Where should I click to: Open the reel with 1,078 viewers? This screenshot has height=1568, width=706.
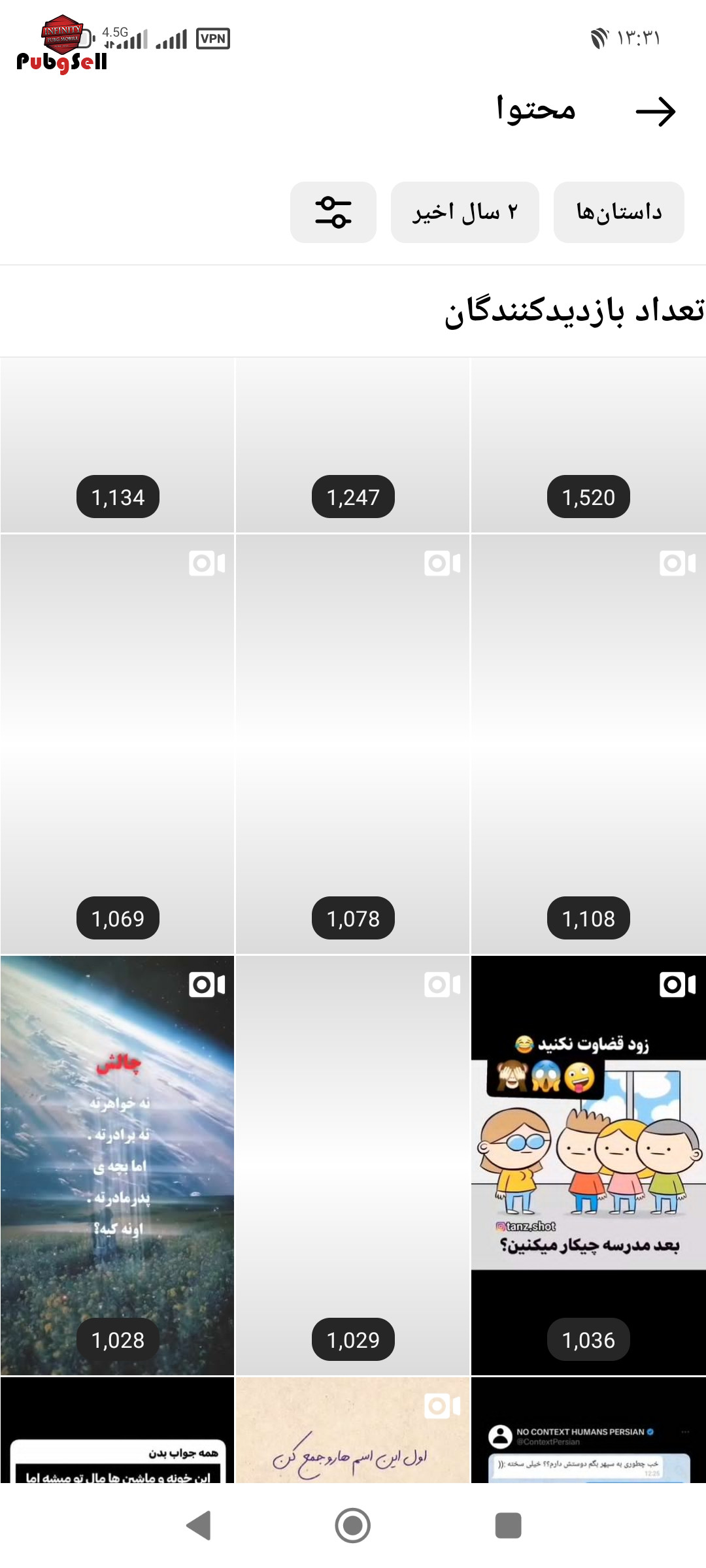click(353, 744)
